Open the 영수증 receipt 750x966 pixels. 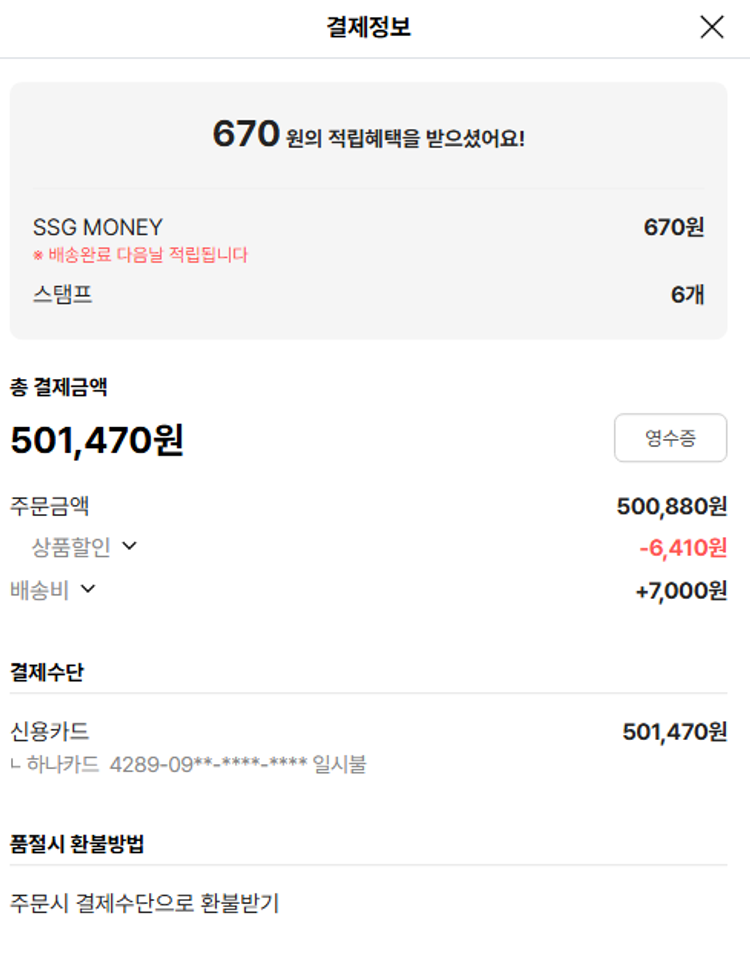[x=670, y=438]
